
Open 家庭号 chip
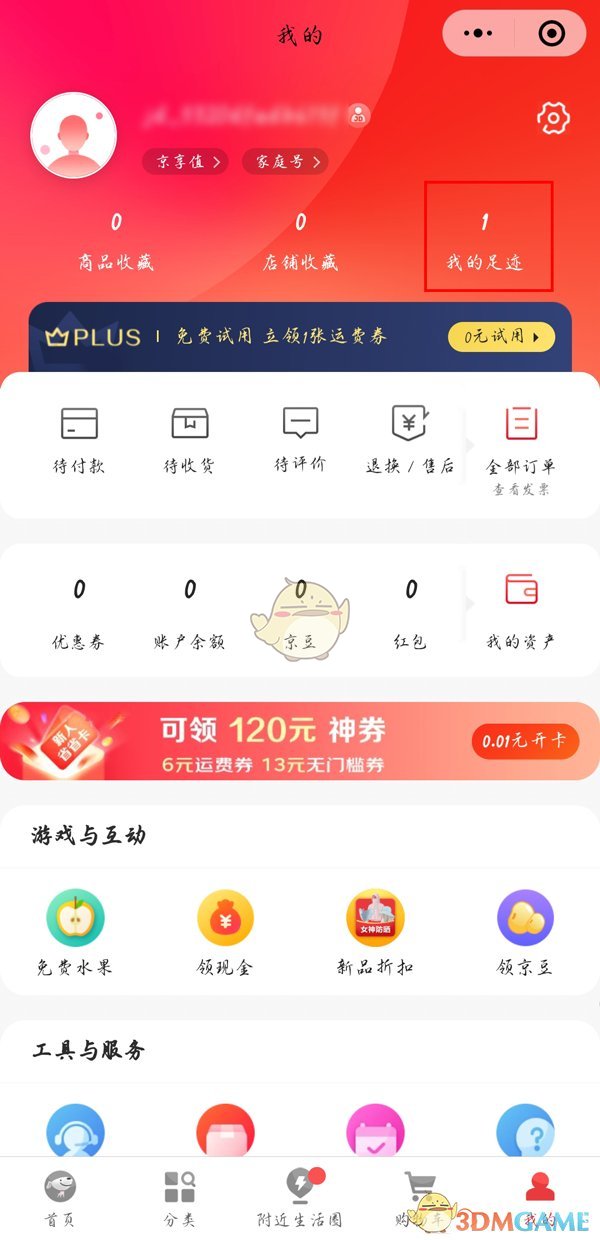coord(287,161)
